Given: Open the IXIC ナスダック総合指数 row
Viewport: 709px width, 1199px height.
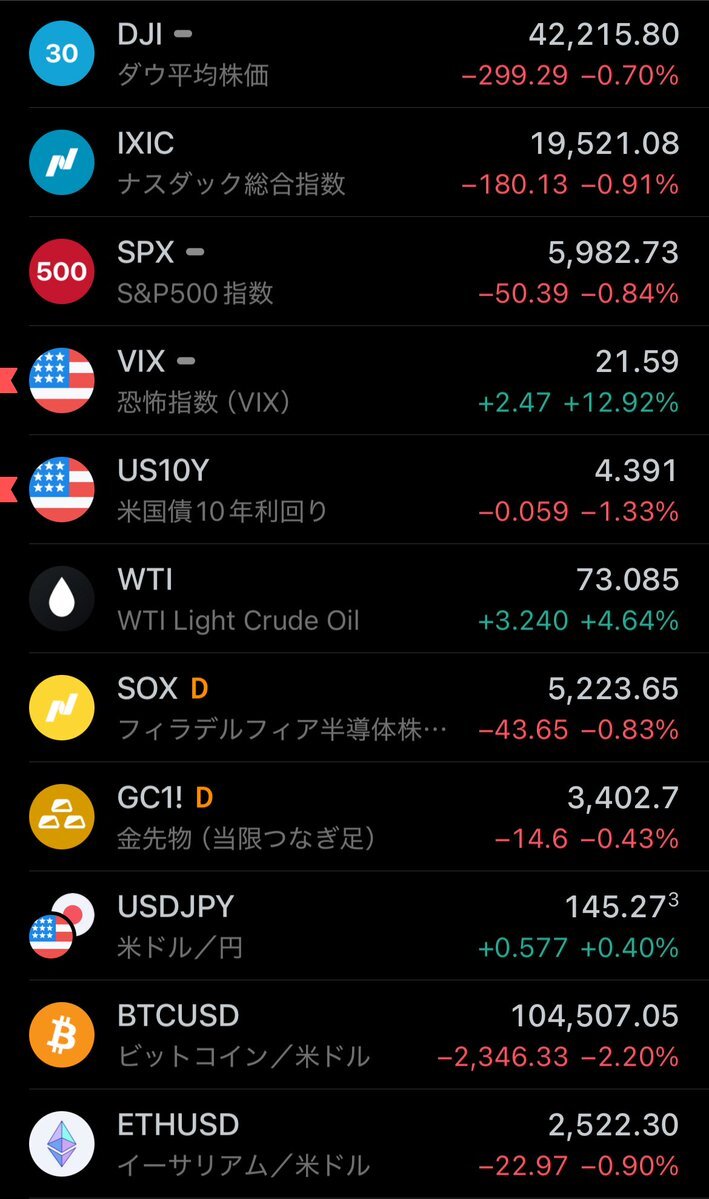Looking at the screenshot, I should coord(354,163).
